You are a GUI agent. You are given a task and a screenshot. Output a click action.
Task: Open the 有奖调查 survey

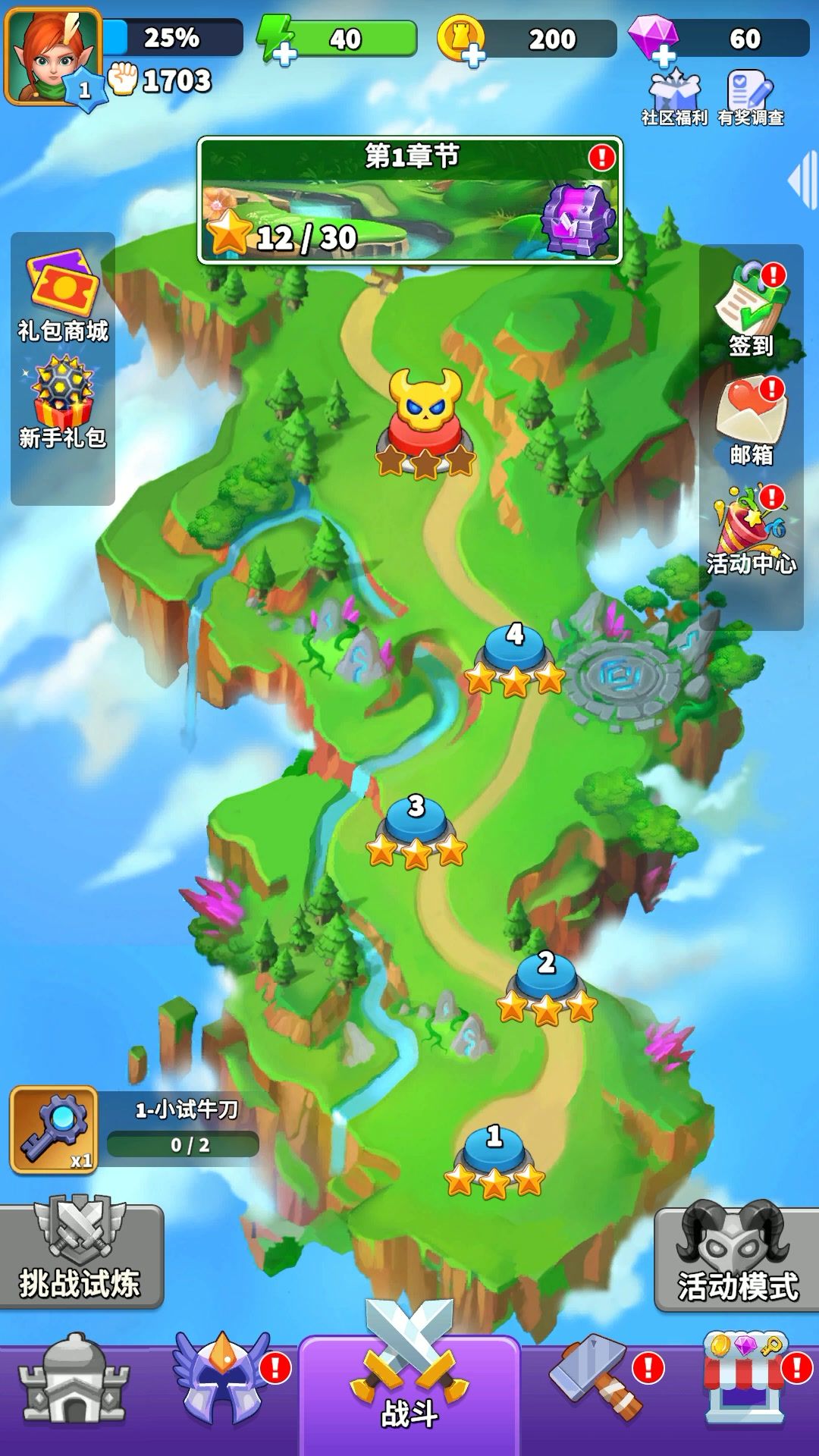tap(751, 97)
